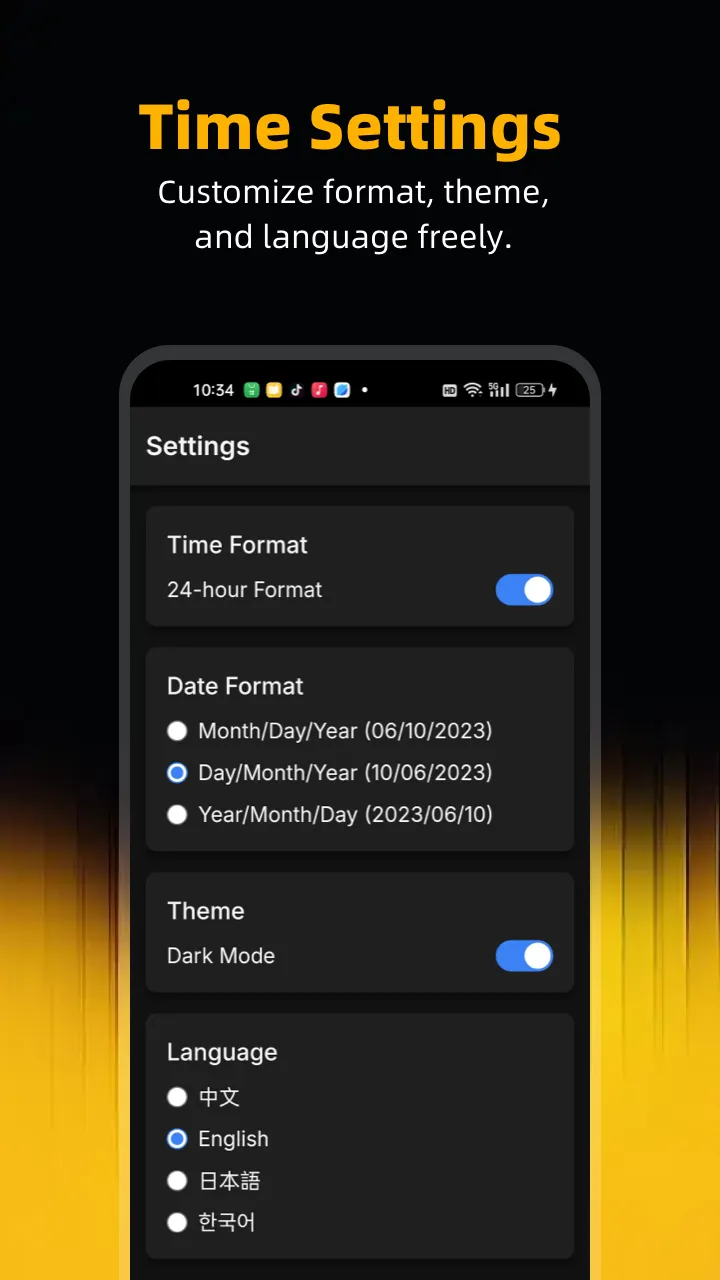Click the yellow notification icon in status bar
The image size is (720, 1280).
coord(273,390)
